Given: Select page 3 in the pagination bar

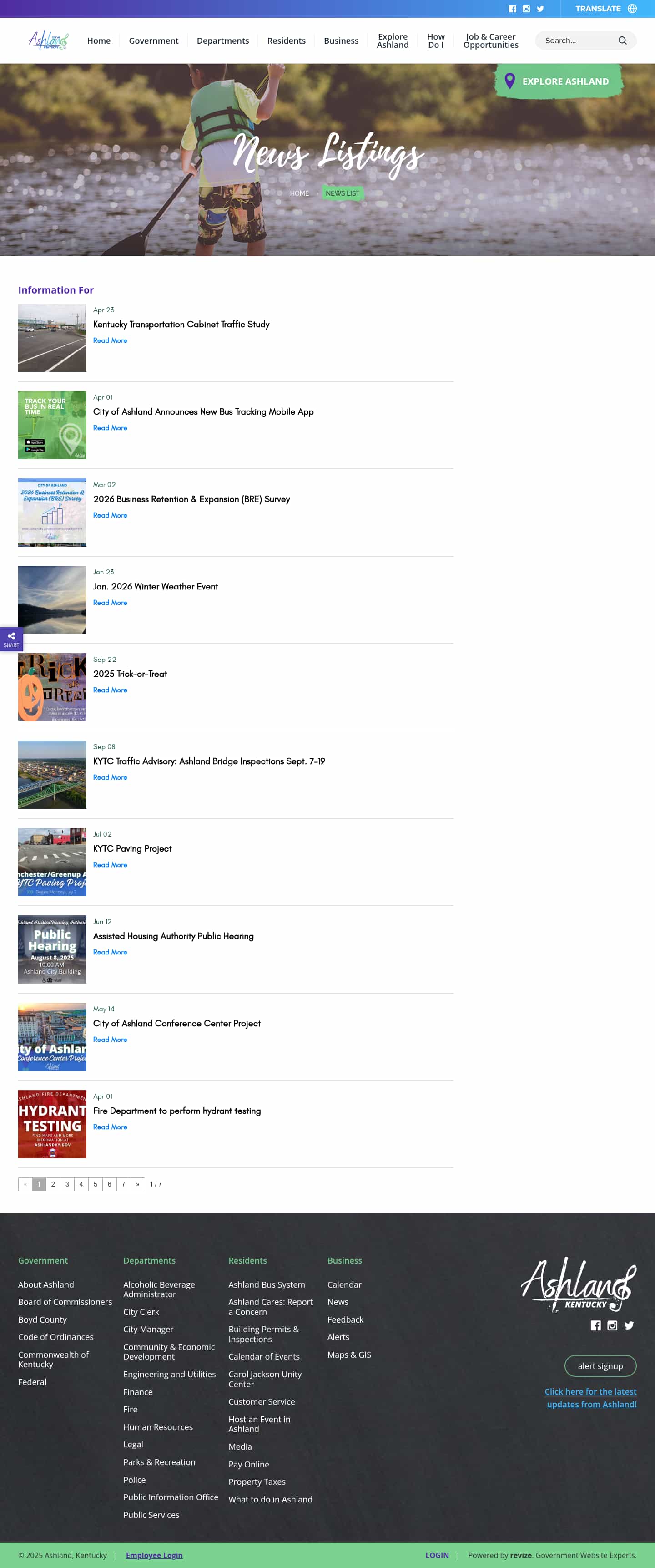Looking at the screenshot, I should (x=67, y=1184).
